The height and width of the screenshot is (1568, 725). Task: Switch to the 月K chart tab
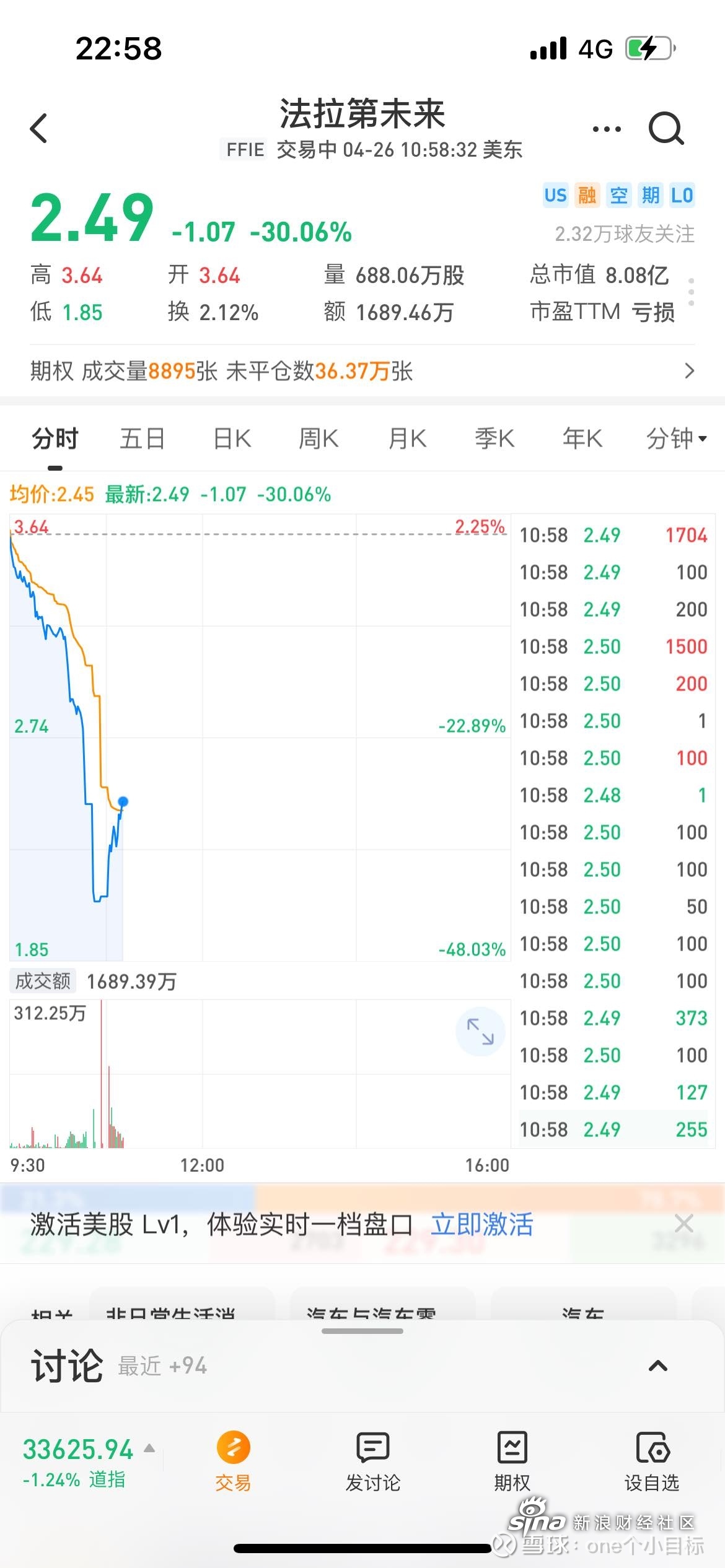tap(407, 438)
